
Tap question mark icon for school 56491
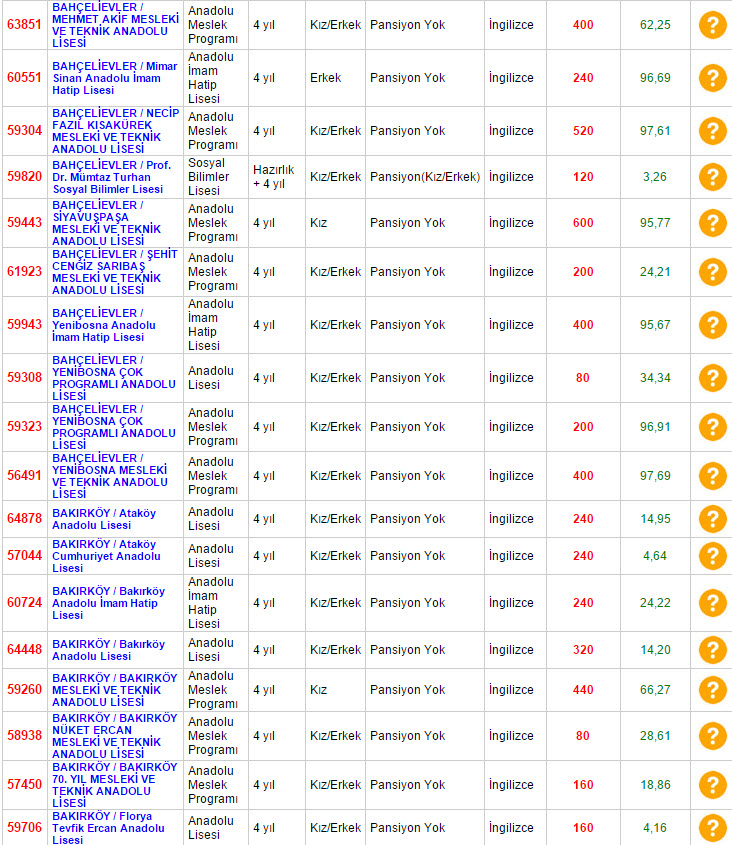point(711,476)
